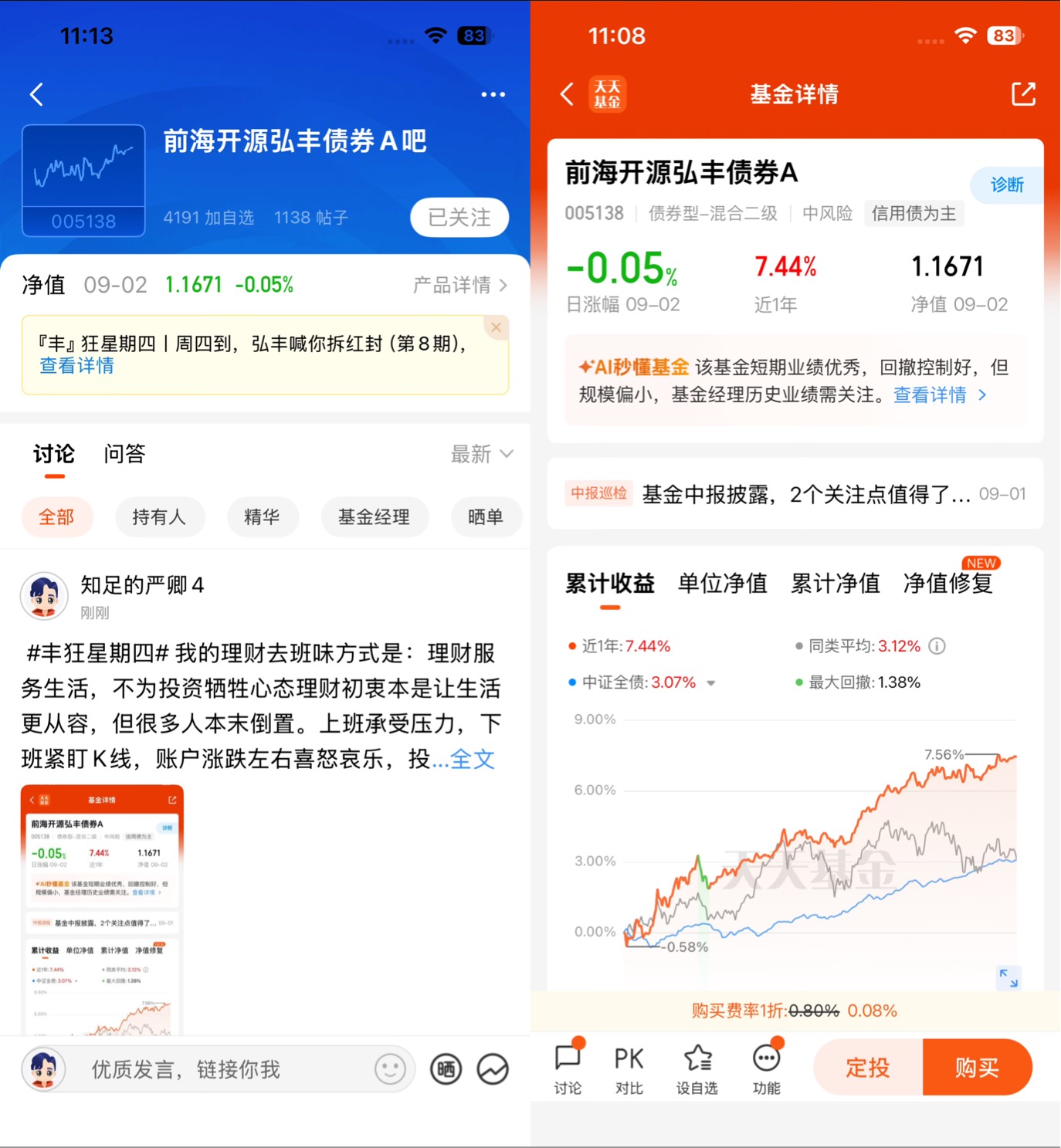The height and width of the screenshot is (1148, 1061).
Task: Open the 中报巡检 report notice
Action: tap(795, 493)
